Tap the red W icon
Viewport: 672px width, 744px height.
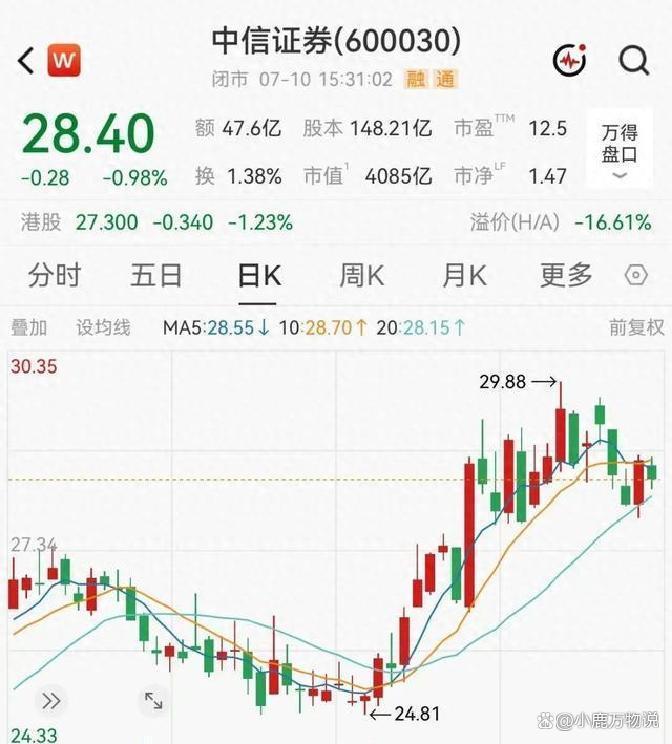pyautogui.click(x=64, y=60)
